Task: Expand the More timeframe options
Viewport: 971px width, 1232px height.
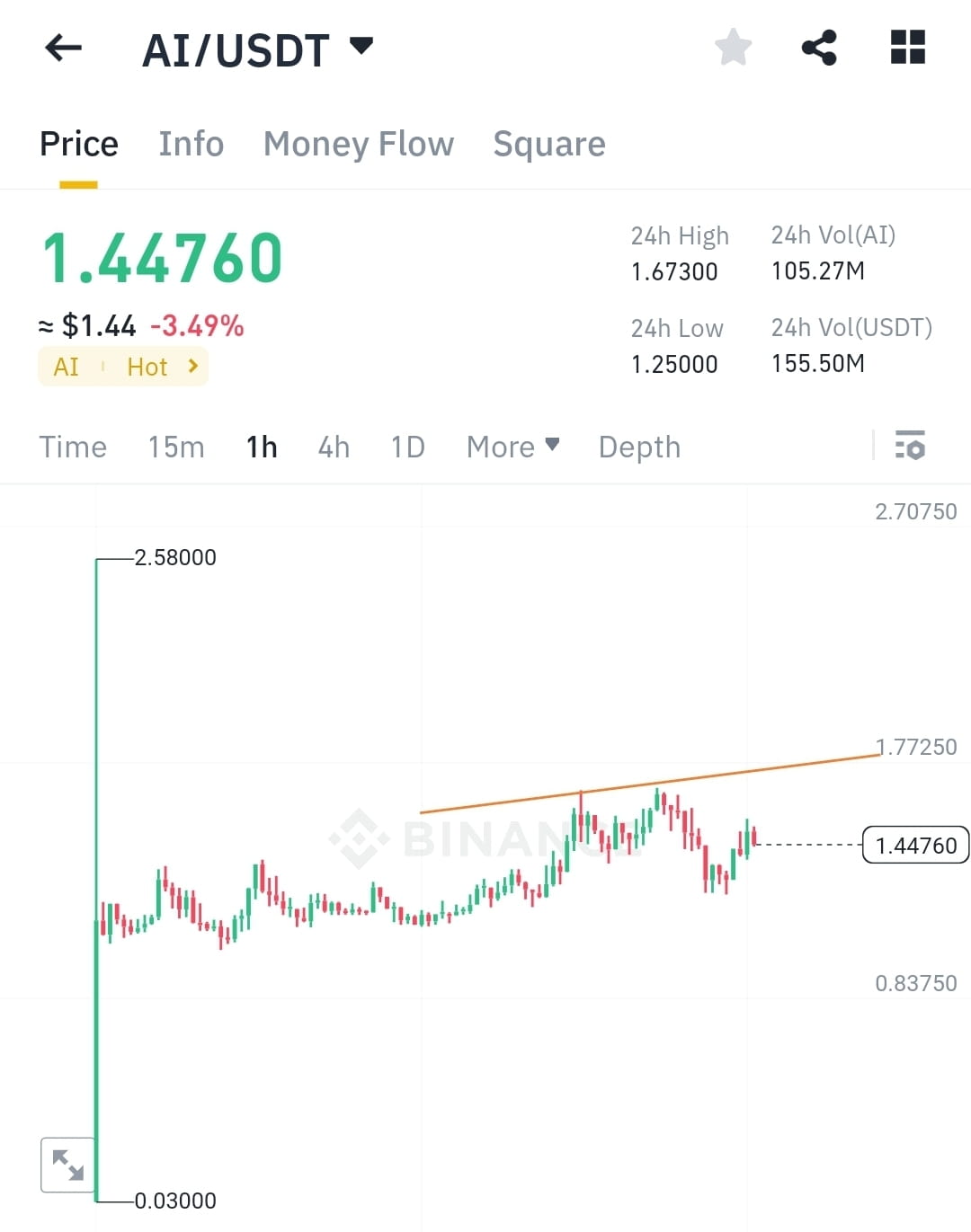Action: click(512, 447)
